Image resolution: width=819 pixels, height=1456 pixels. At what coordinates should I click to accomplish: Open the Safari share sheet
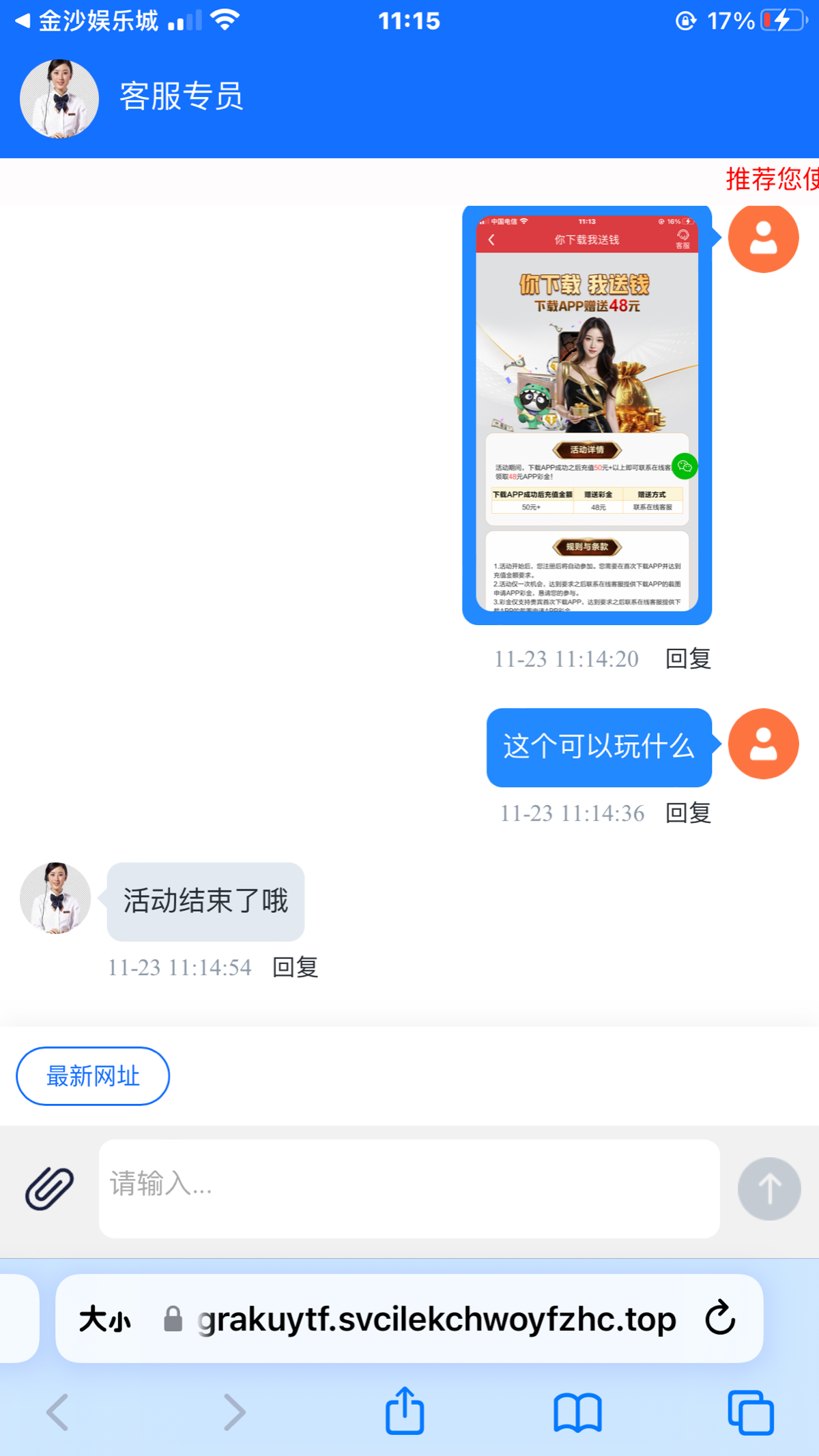[x=405, y=1411]
